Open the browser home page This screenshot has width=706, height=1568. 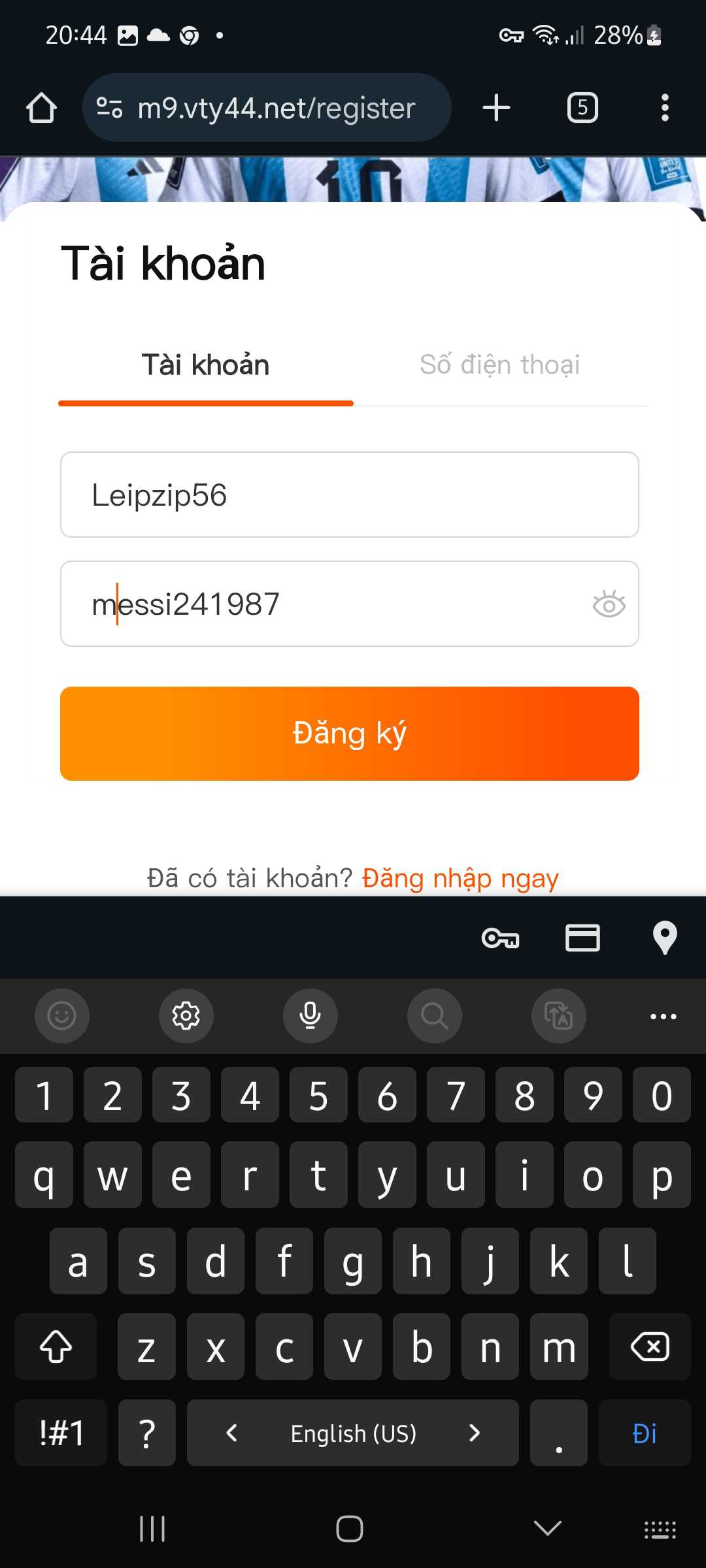(x=41, y=108)
